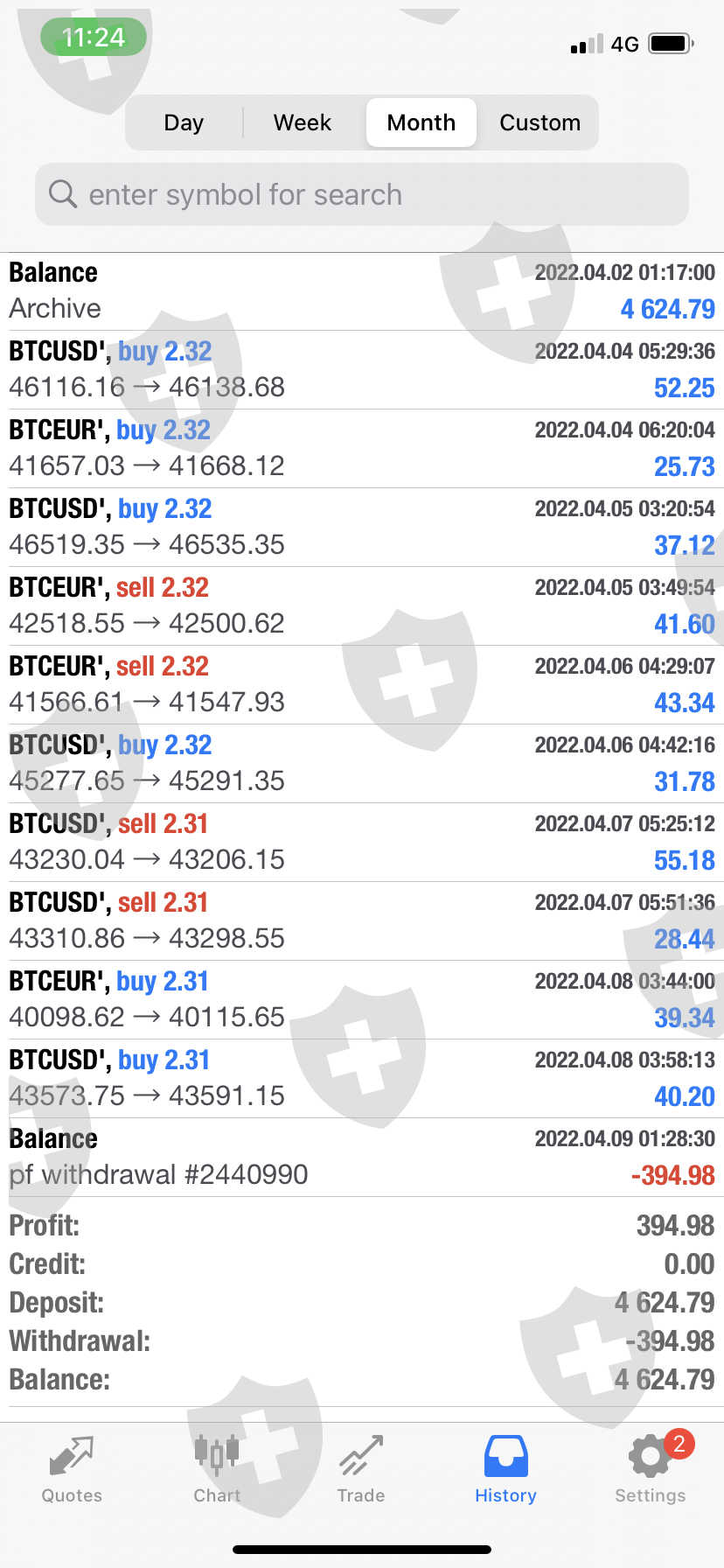Open the BTCEUR' buy trade with profit 39.34
The image size is (724, 1568).
coord(362,999)
